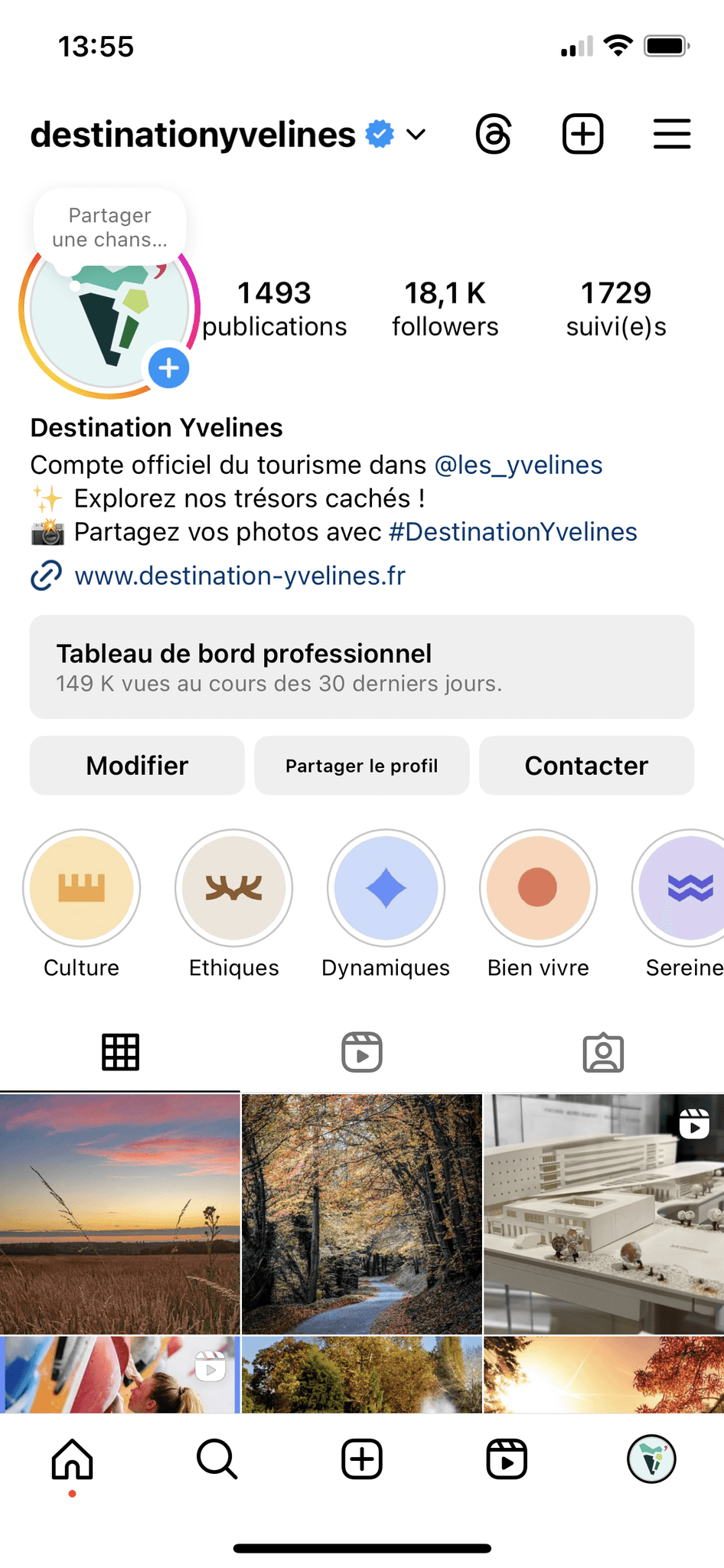Switch to the tagged photos tab

coord(603,1052)
